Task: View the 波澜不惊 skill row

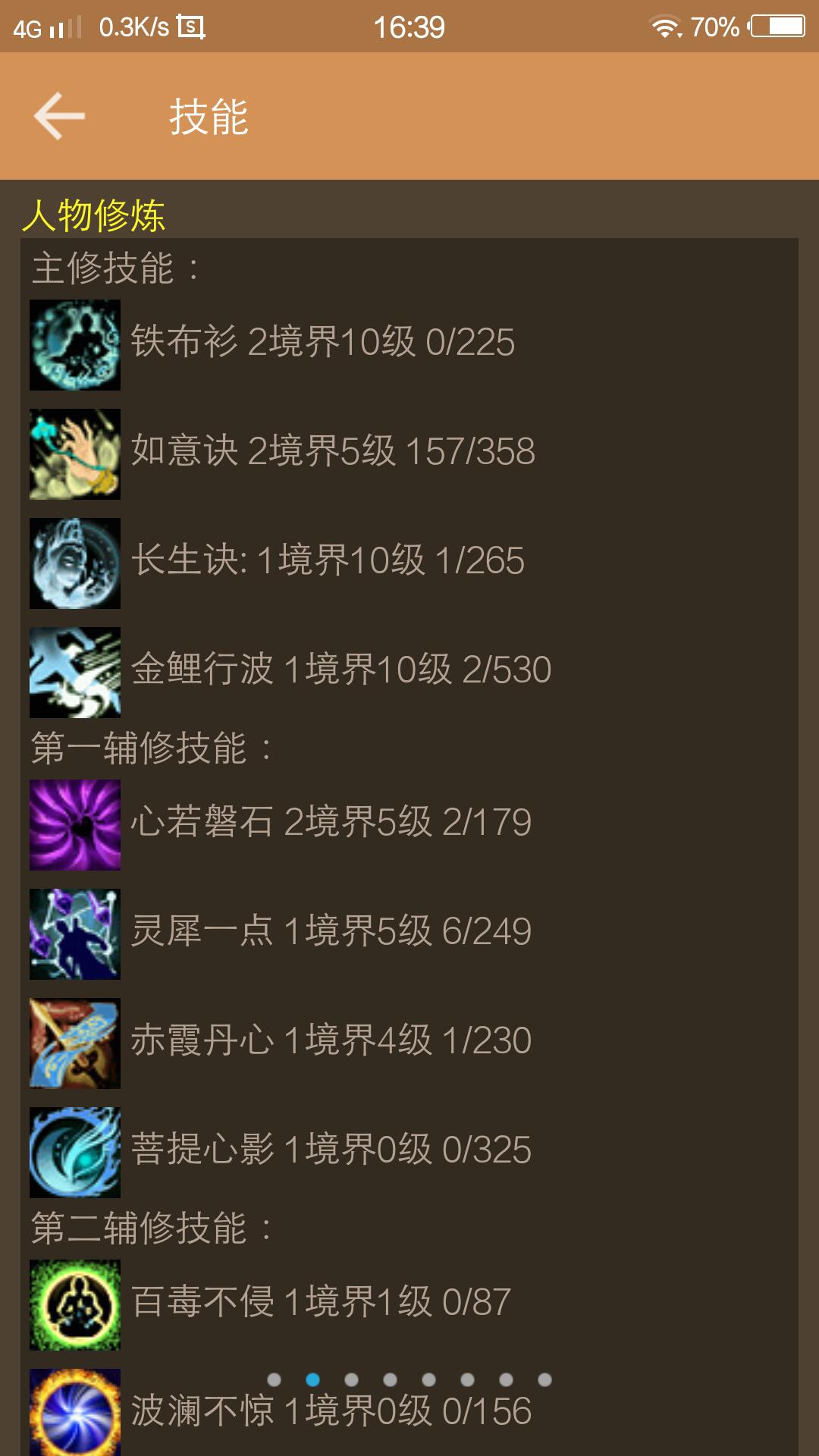Action: click(x=331, y=1414)
